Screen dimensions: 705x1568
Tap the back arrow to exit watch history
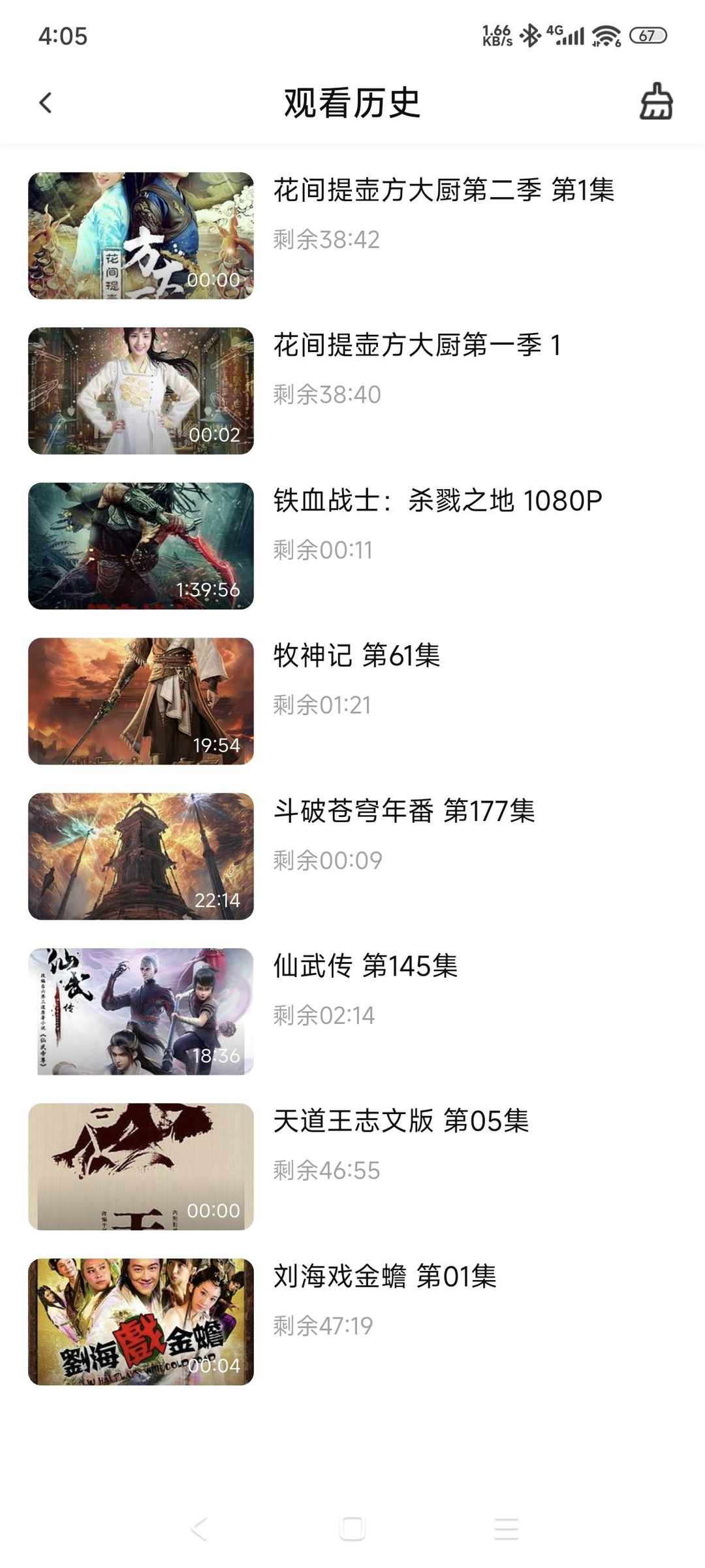coord(44,103)
